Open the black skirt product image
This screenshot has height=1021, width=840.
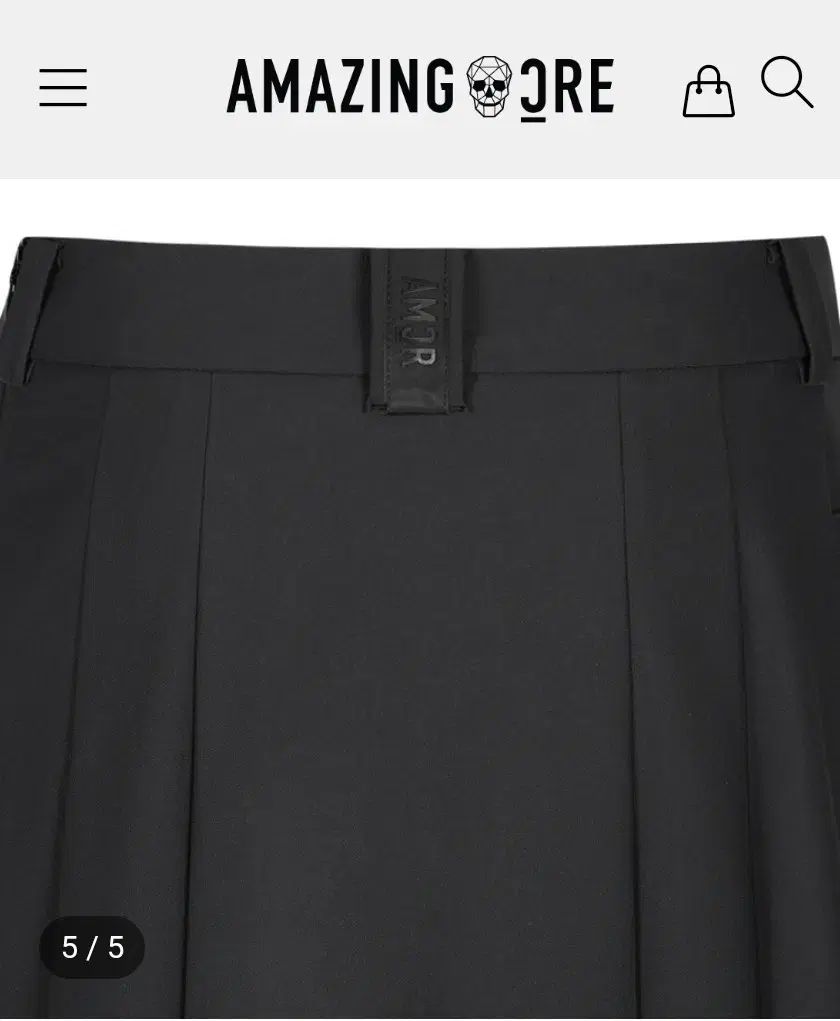(420, 620)
